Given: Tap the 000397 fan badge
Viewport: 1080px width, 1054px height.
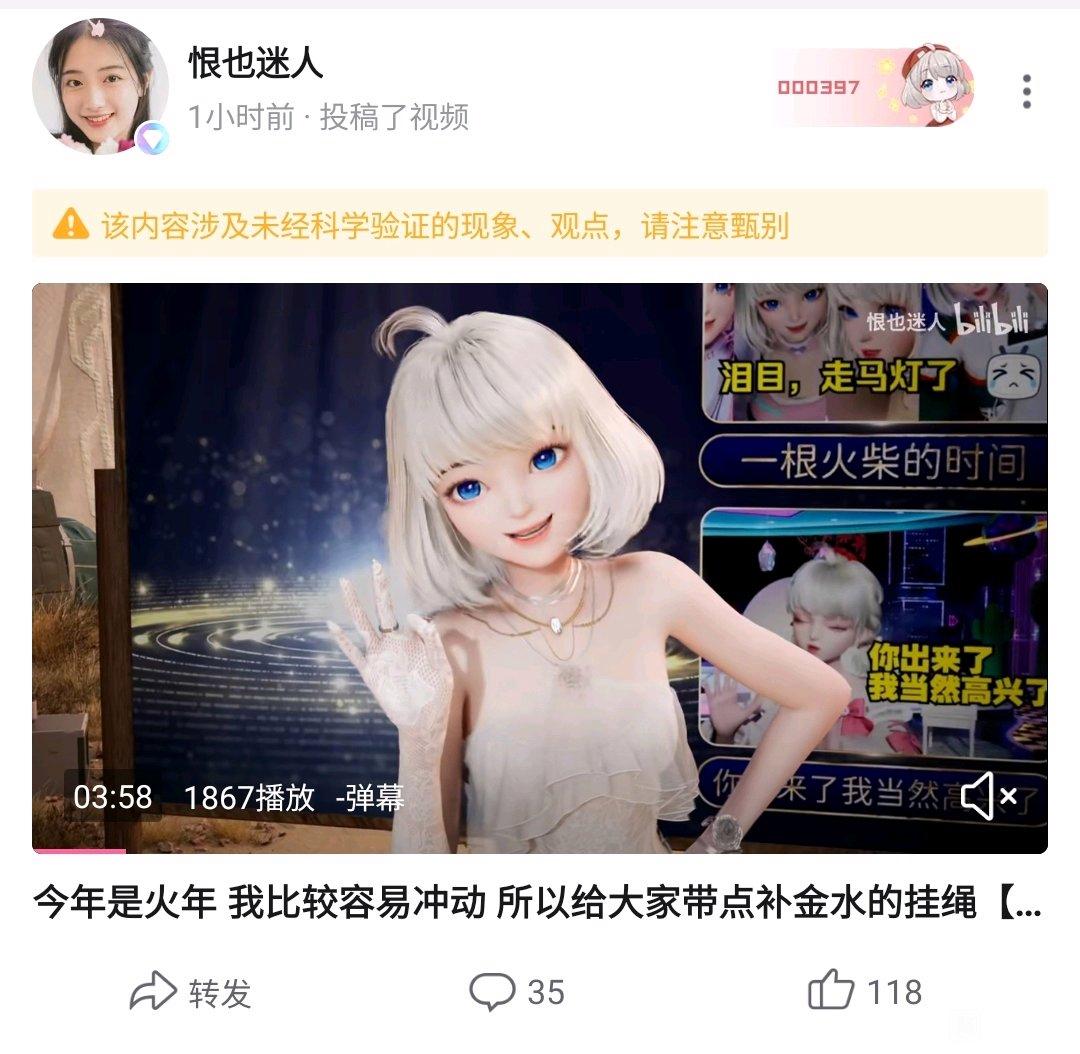Looking at the screenshot, I should tap(872, 88).
